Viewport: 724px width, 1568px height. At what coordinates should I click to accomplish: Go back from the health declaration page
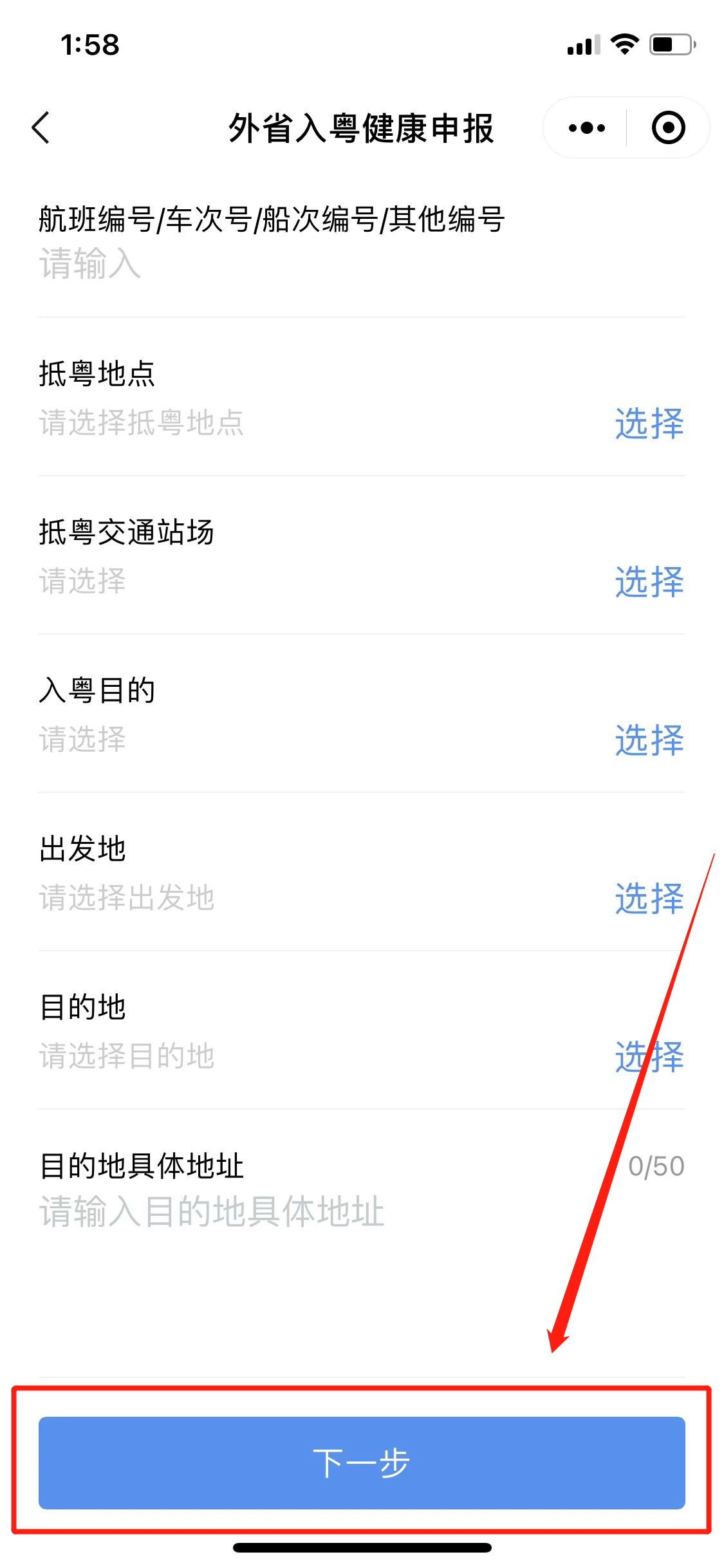pyautogui.click(x=41, y=127)
